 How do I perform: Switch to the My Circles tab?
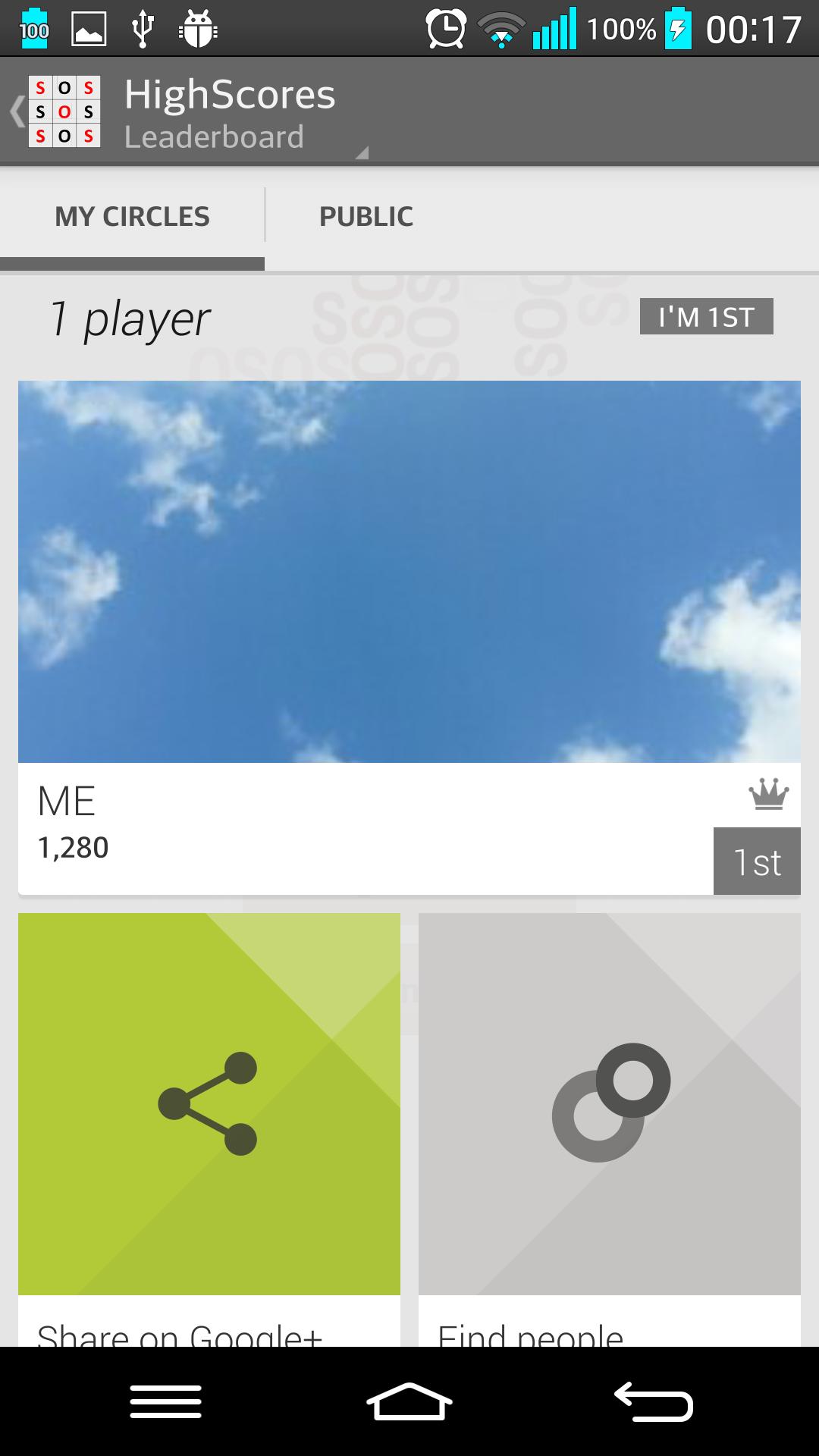click(132, 217)
